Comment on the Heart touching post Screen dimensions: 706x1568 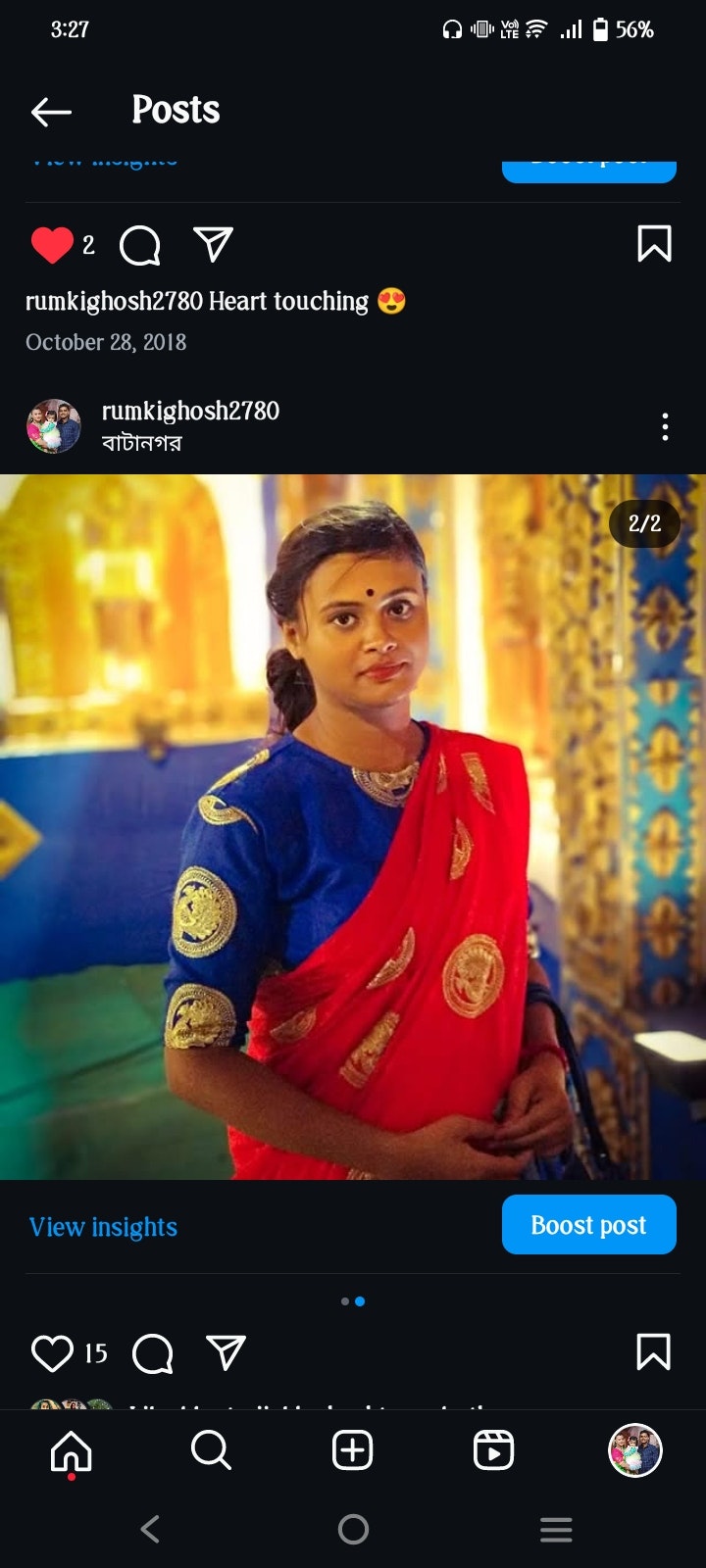tap(140, 245)
